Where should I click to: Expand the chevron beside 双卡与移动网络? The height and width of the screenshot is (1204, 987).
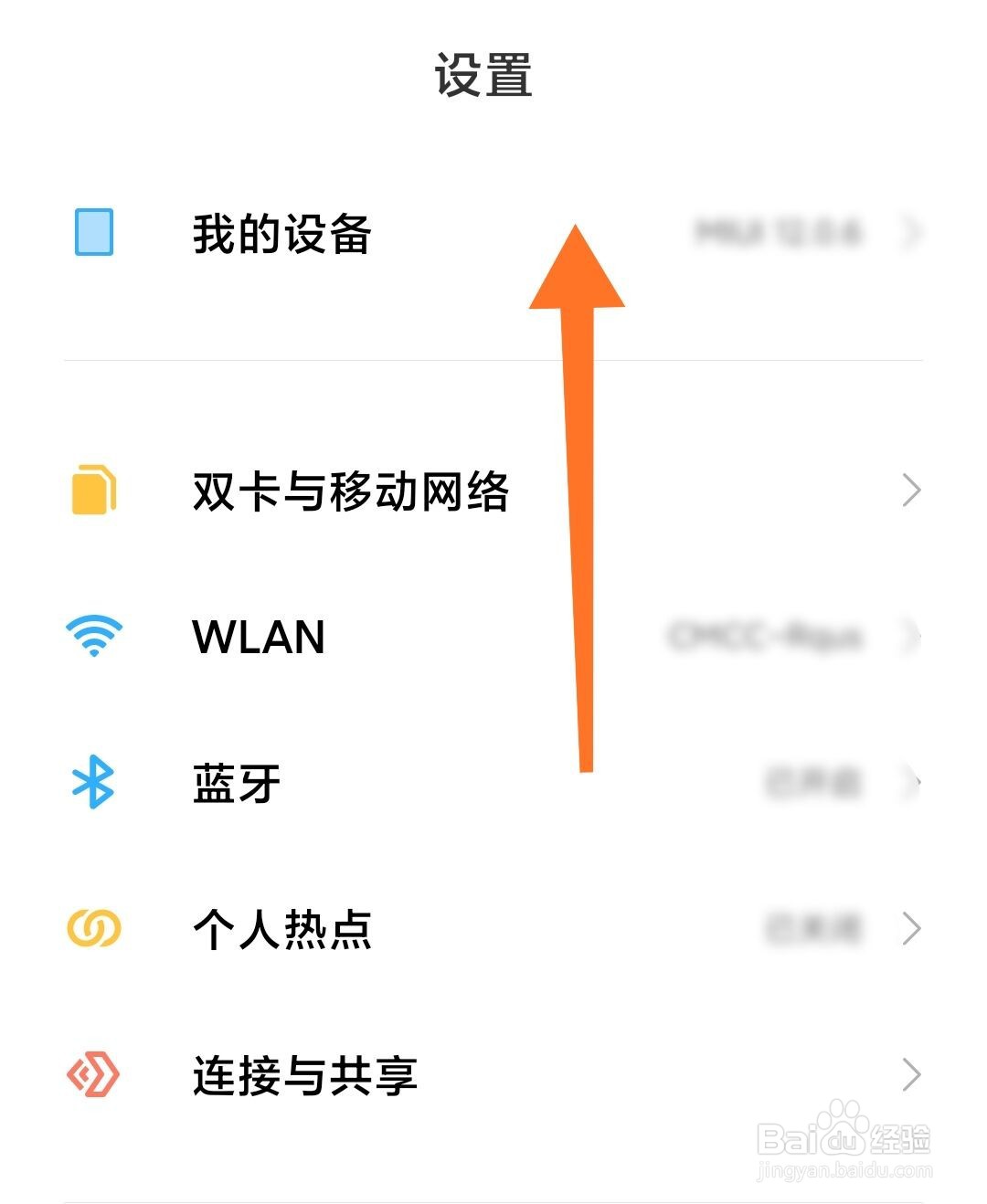tap(912, 491)
